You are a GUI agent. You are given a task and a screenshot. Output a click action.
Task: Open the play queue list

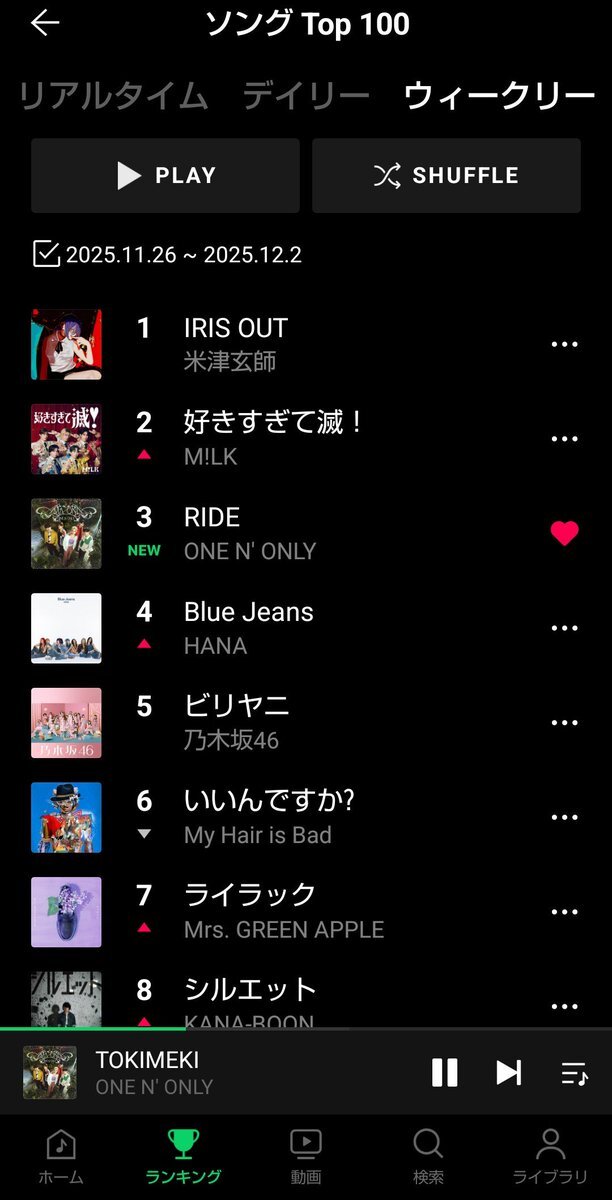(574, 1073)
